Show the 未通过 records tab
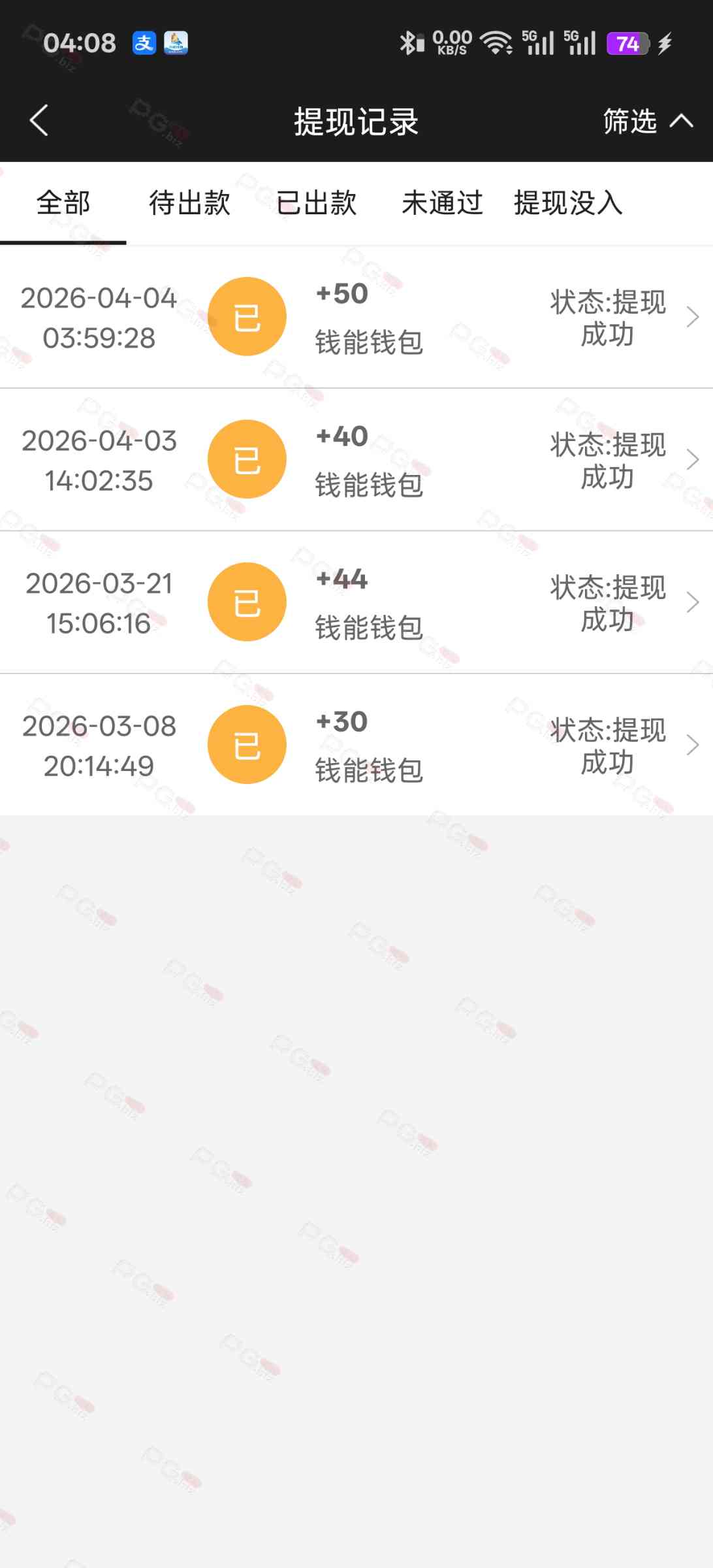 442,203
